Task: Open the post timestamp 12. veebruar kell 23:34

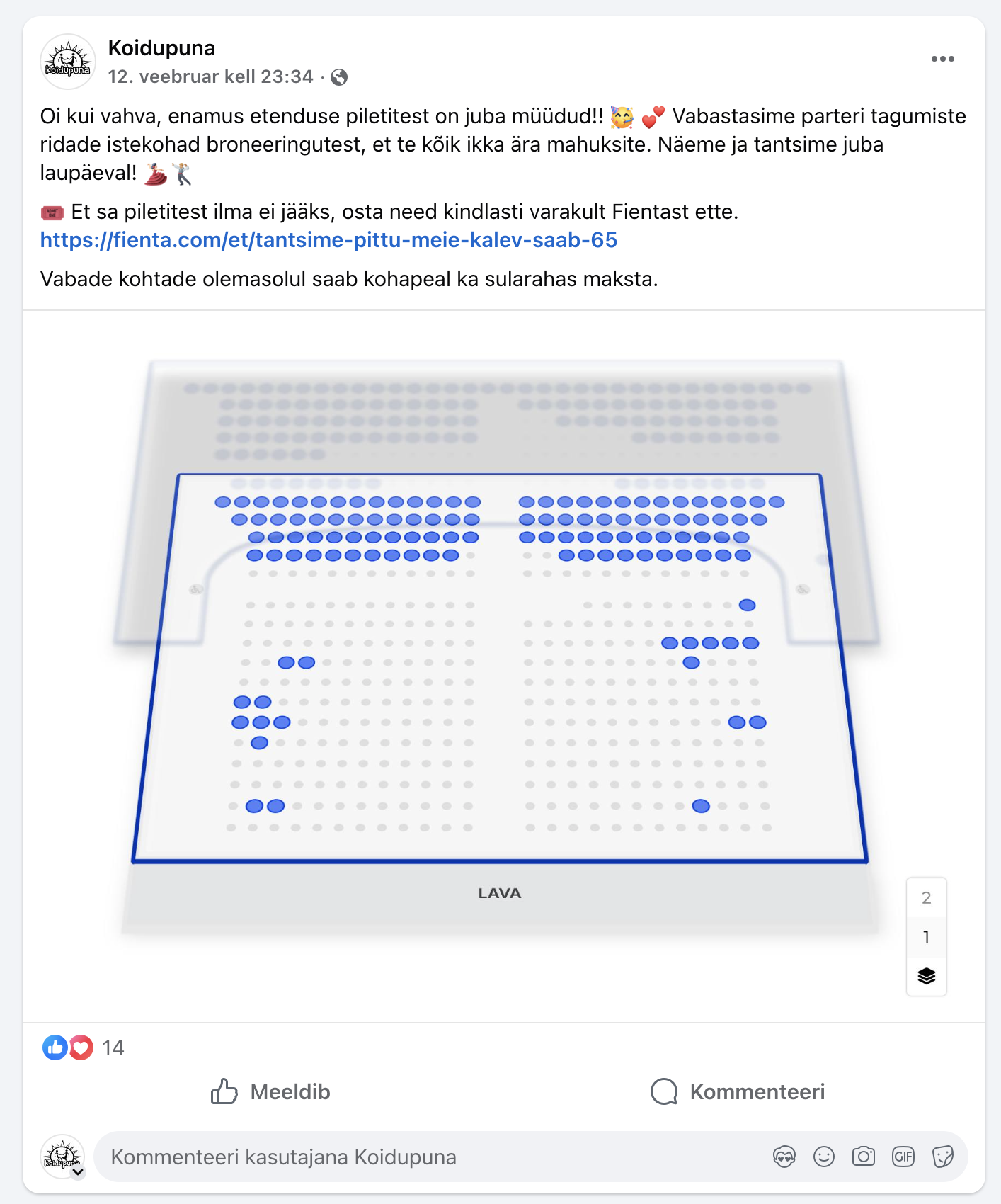Action: (210, 76)
